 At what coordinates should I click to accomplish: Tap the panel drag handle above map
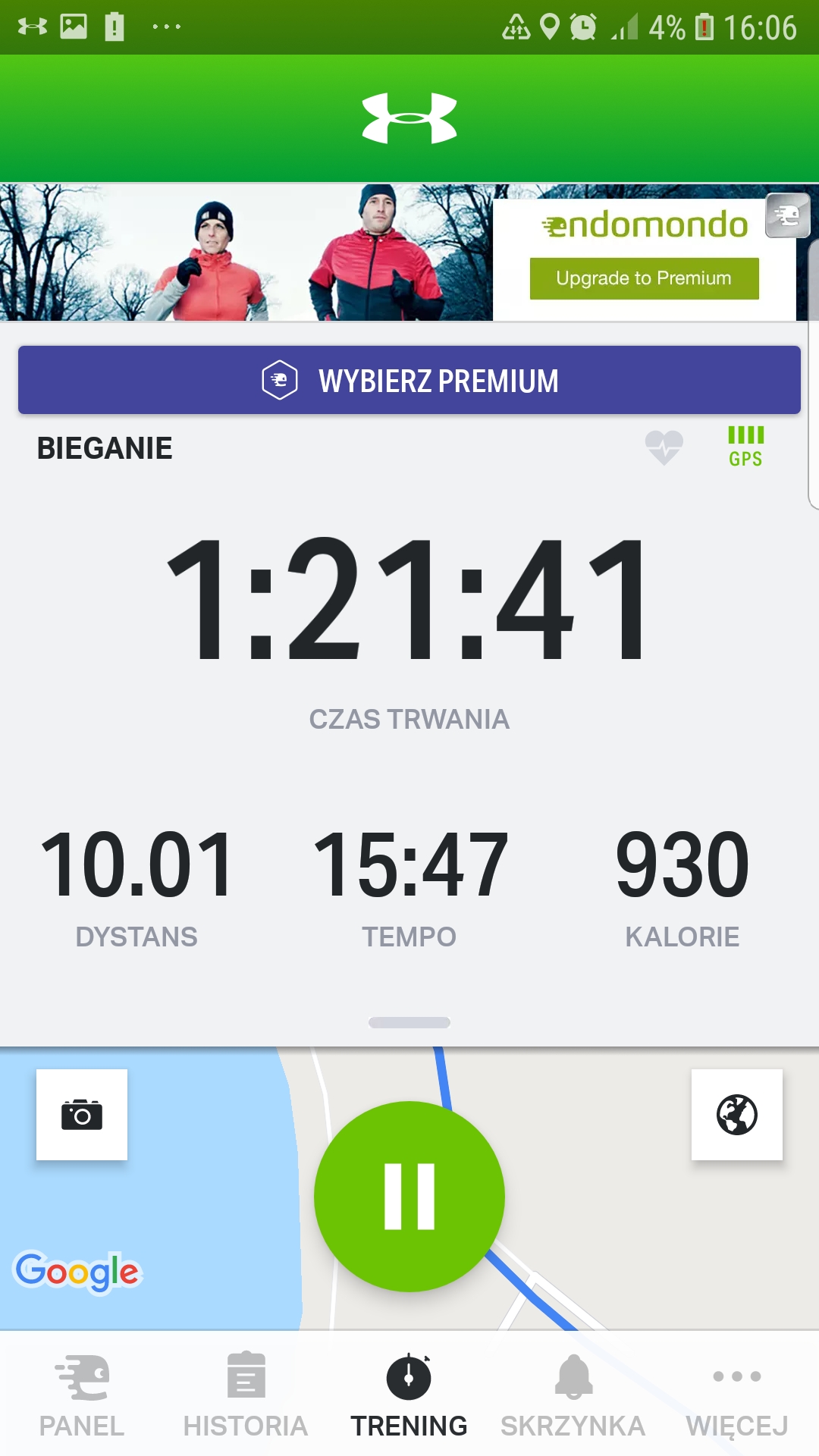click(x=409, y=1022)
